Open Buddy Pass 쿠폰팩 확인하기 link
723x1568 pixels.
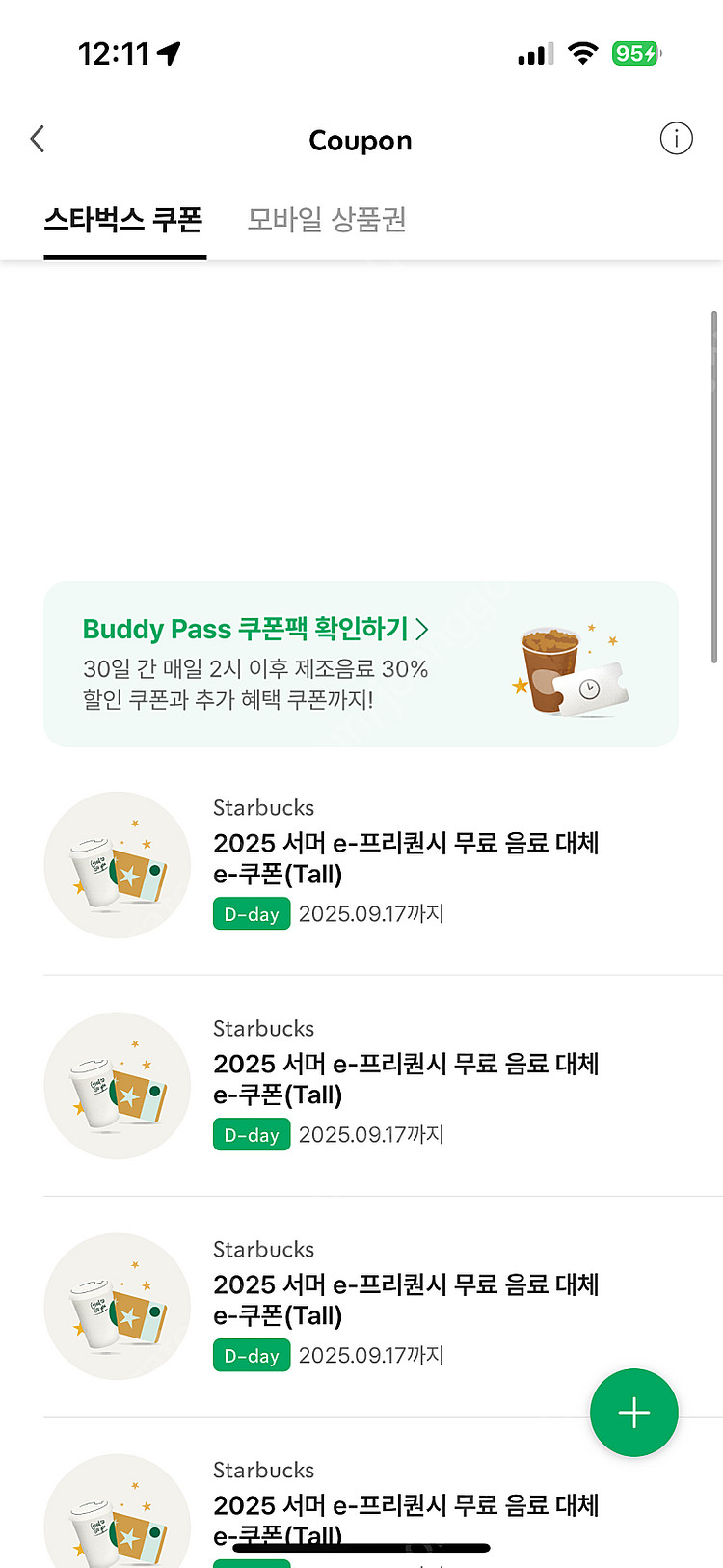[x=255, y=629]
